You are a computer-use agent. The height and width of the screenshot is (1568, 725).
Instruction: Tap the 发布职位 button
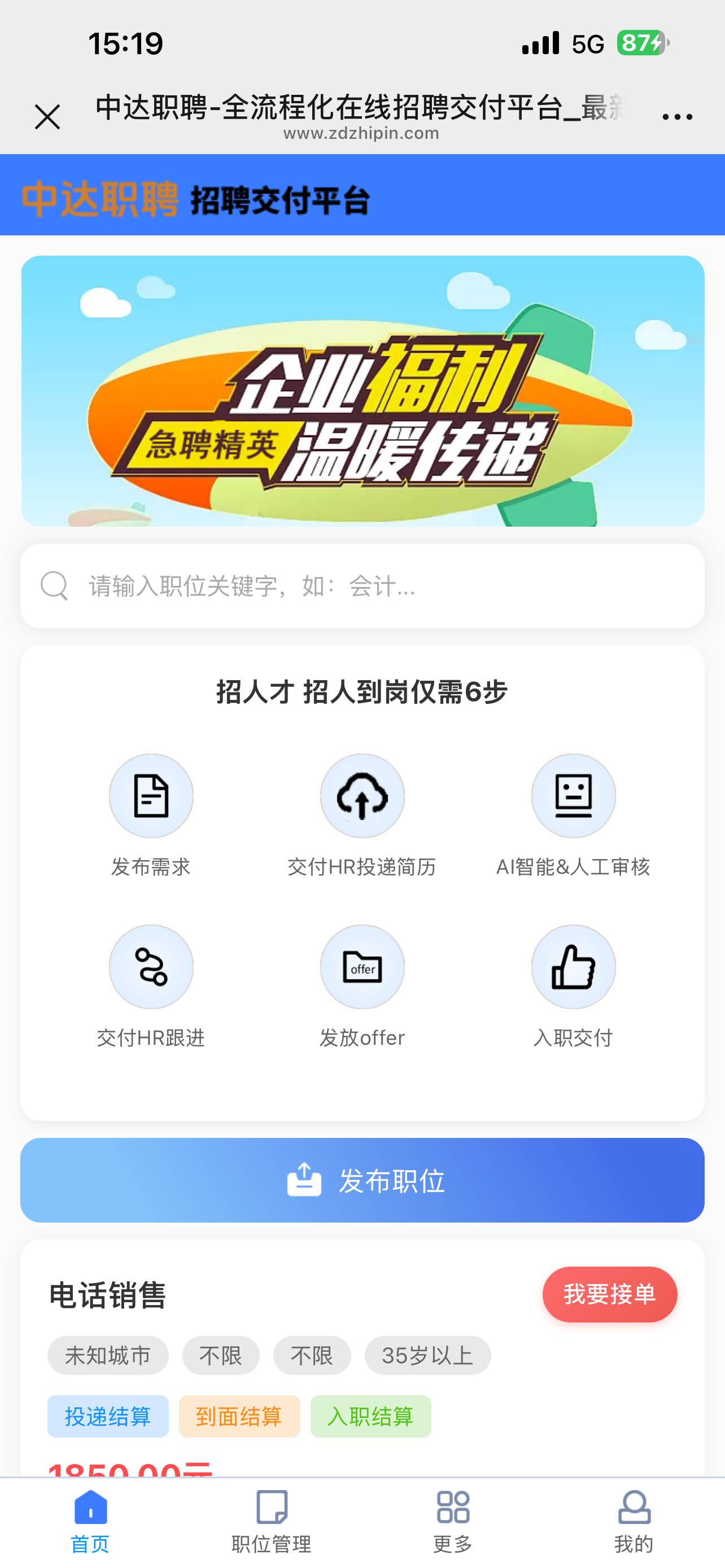pos(362,1180)
